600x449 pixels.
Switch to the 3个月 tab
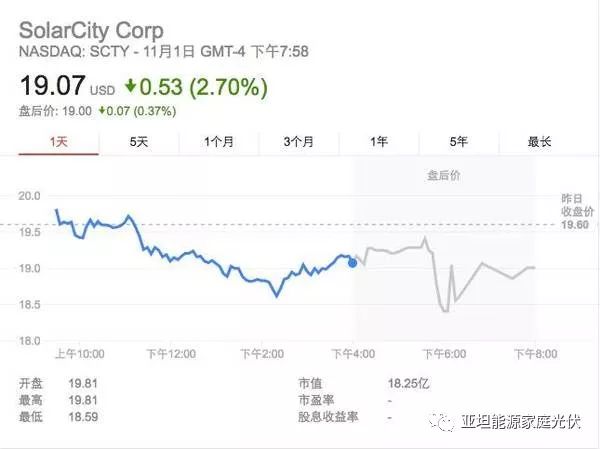[298, 142]
